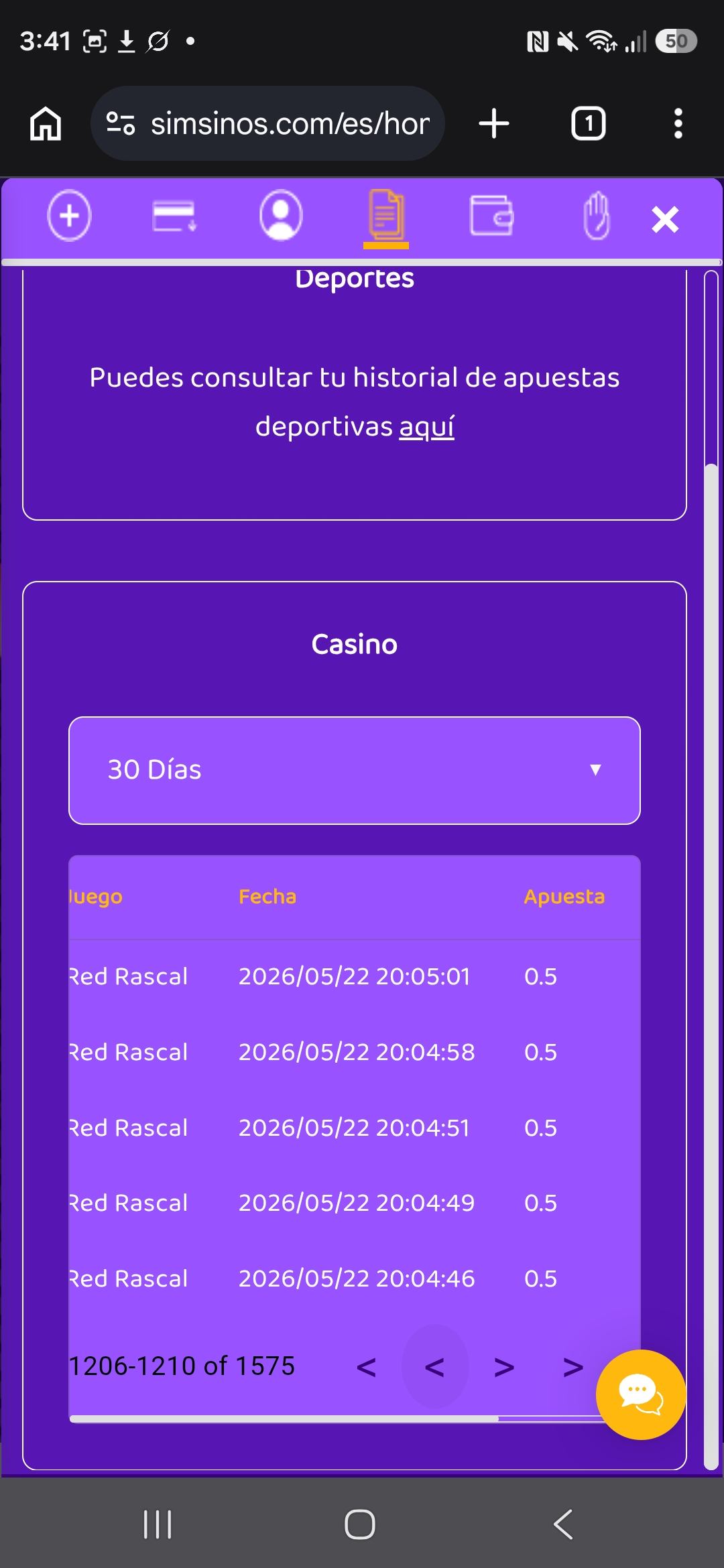Open a new browser tab
Image resolution: width=724 pixels, height=1568 pixels.
click(x=495, y=124)
